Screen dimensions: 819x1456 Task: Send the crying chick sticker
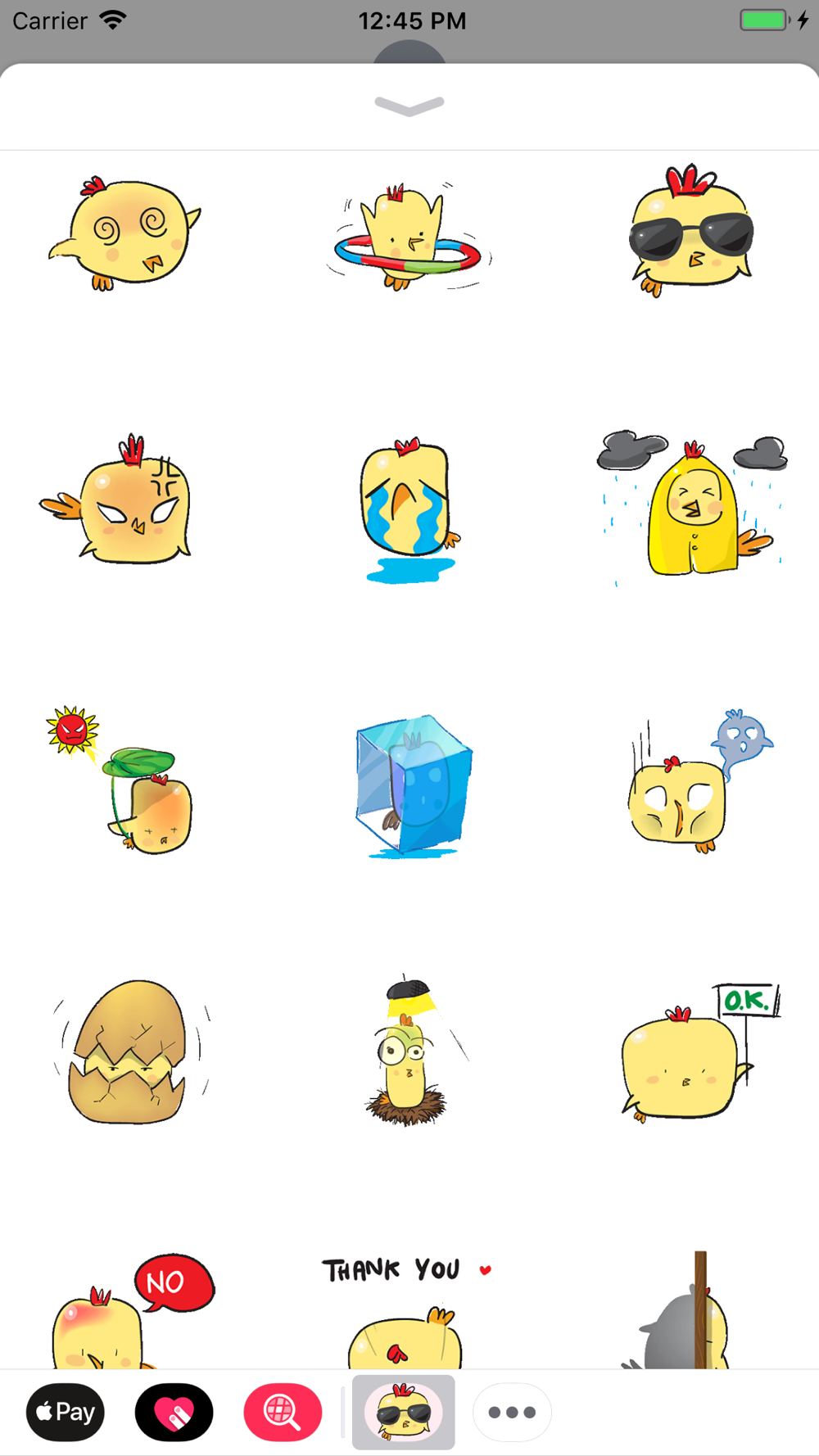pyautogui.click(x=409, y=511)
